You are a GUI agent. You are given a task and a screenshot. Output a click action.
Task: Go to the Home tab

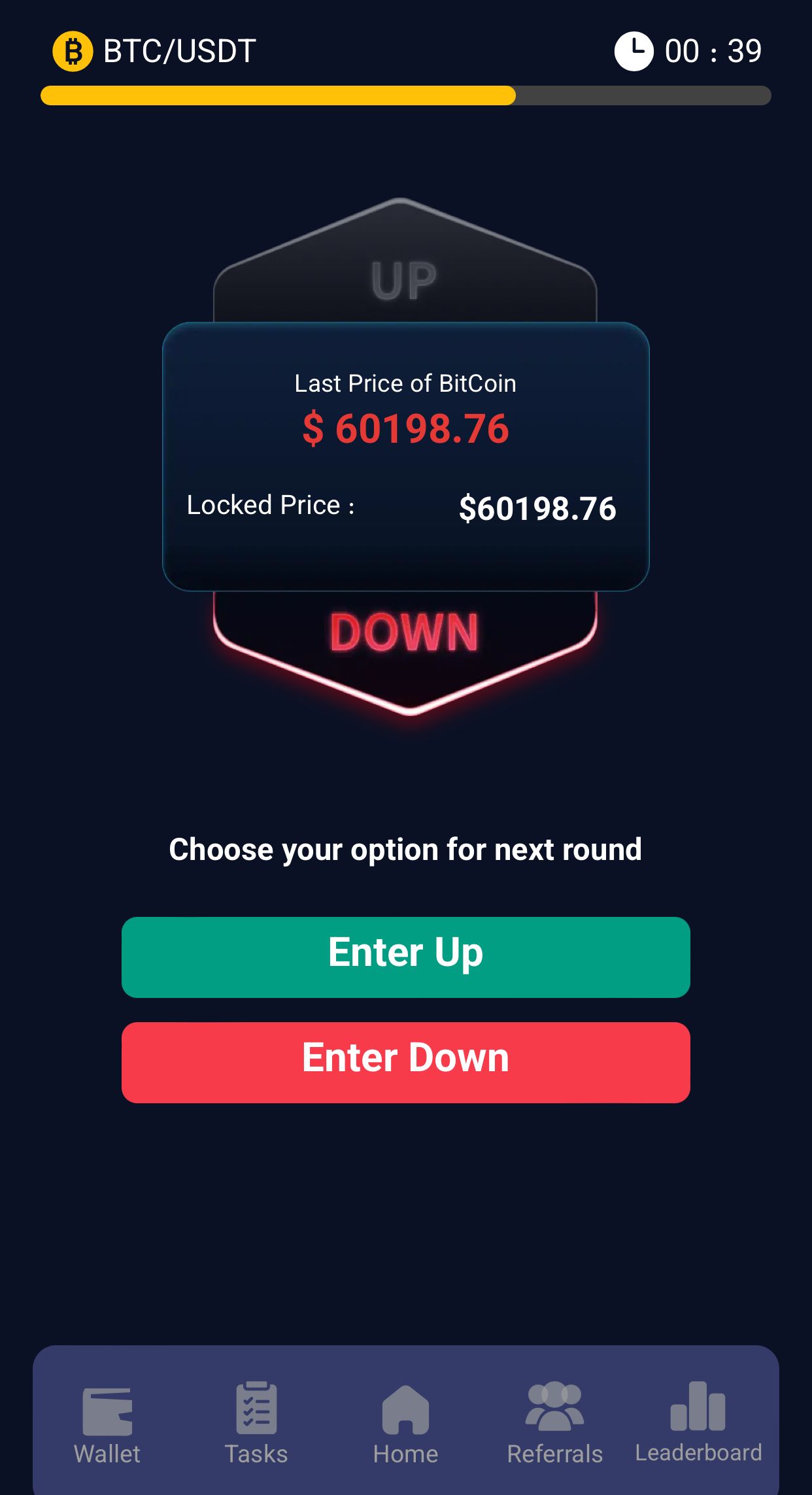pyautogui.click(x=405, y=1423)
